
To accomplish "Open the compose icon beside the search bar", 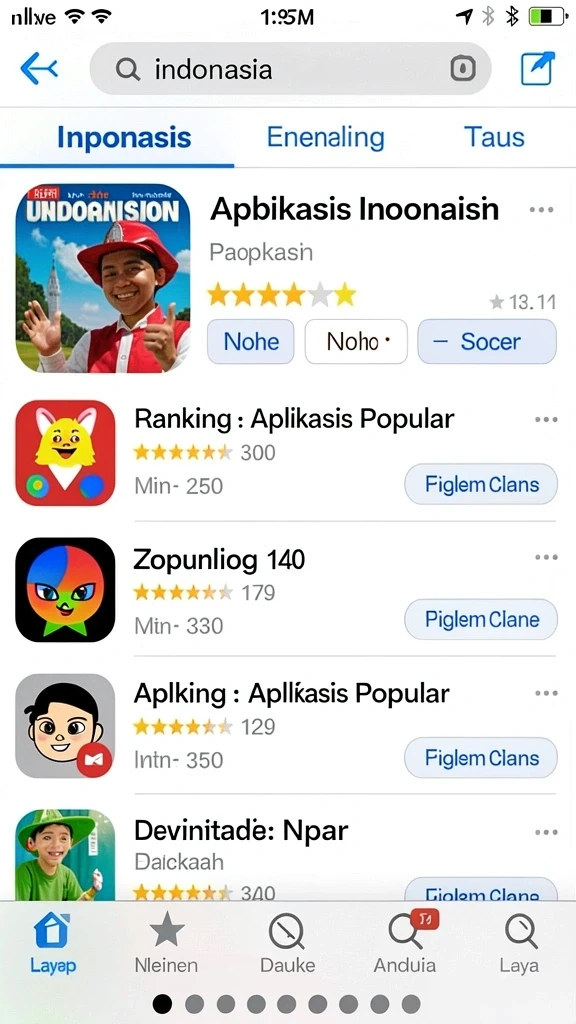I will click(537, 68).
